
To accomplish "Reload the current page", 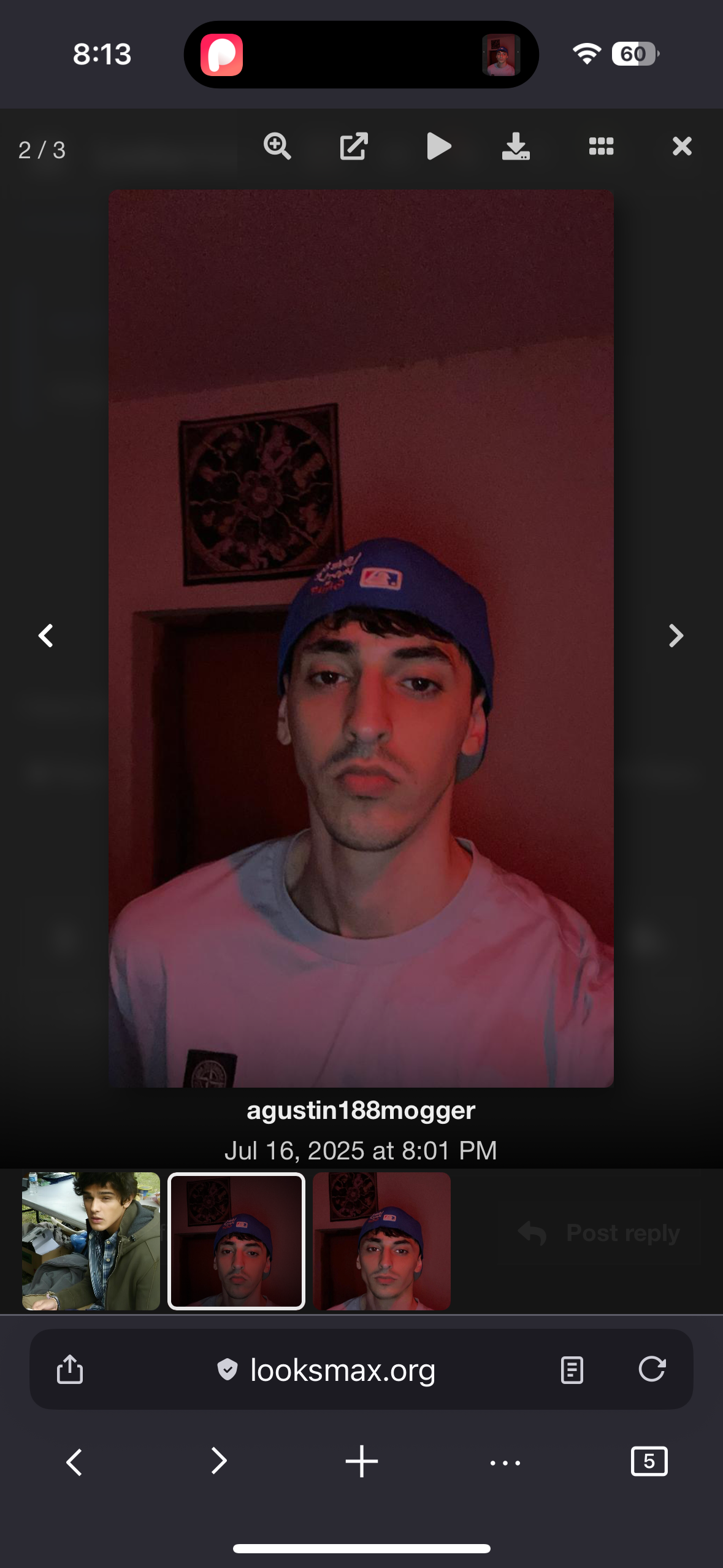I will [x=651, y=1369].
